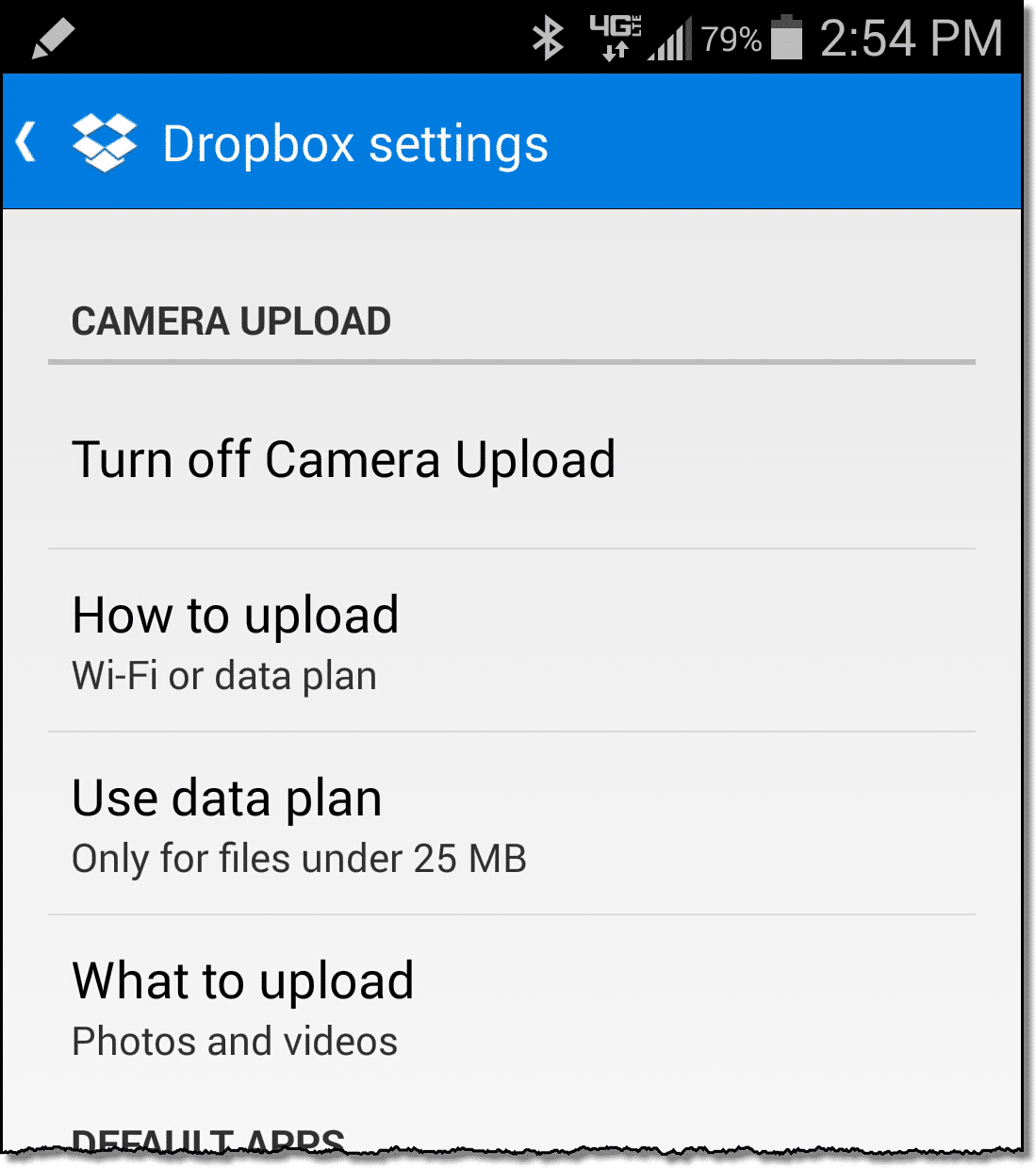The height and width of the screenshot is (1168, 1036).
Task: Tap the Dropbox logo icon
Action: (x=105, y=142)
